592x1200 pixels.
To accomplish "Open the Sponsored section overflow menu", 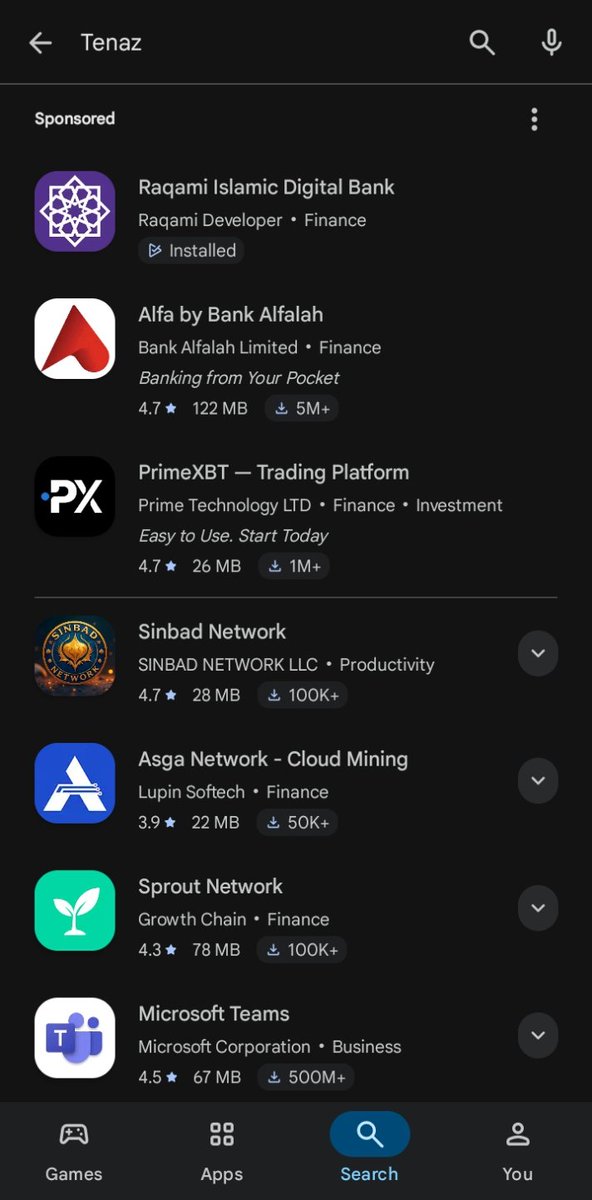I will coord(534,120).
